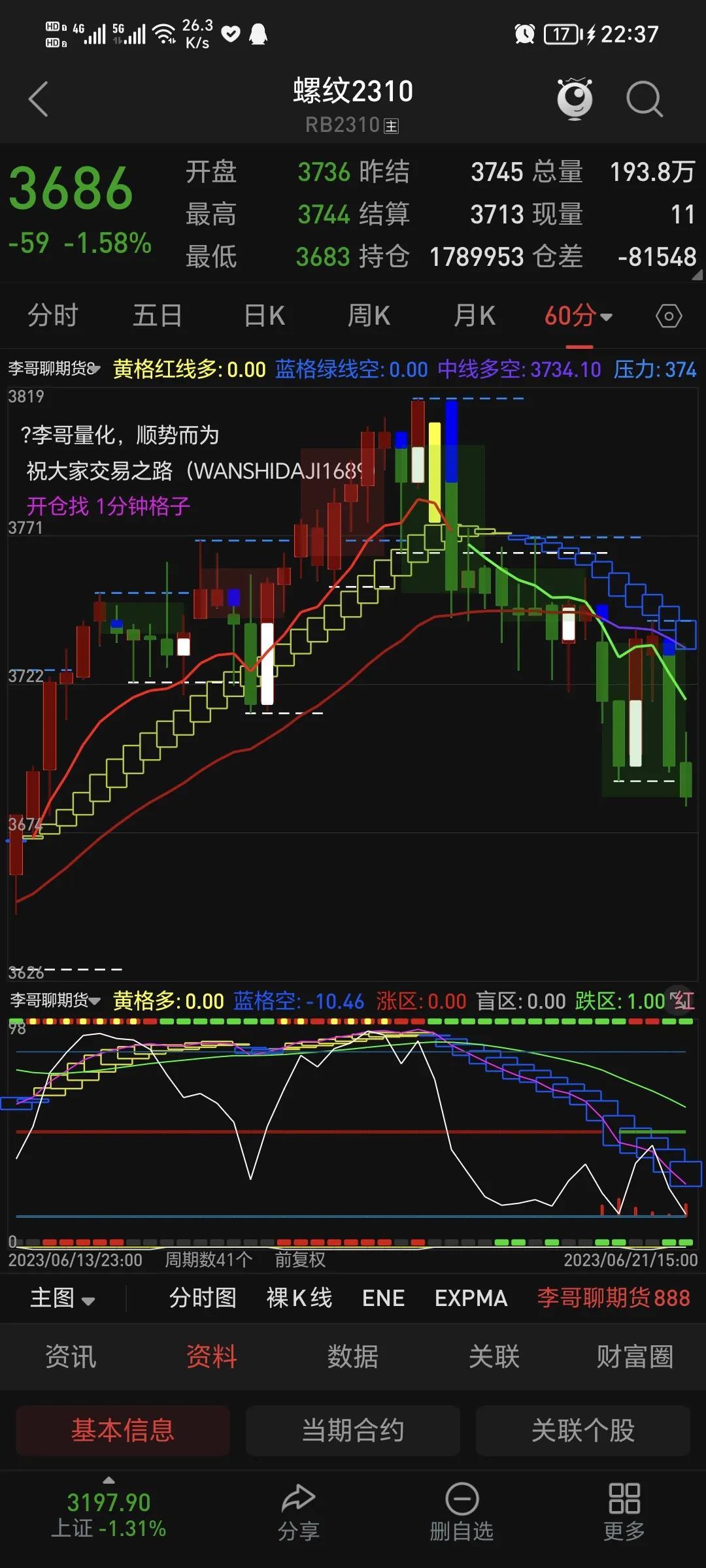The image size is (706, 1568).
Task: Choose the EXPMA indicator
Action: click(471, 1298)
